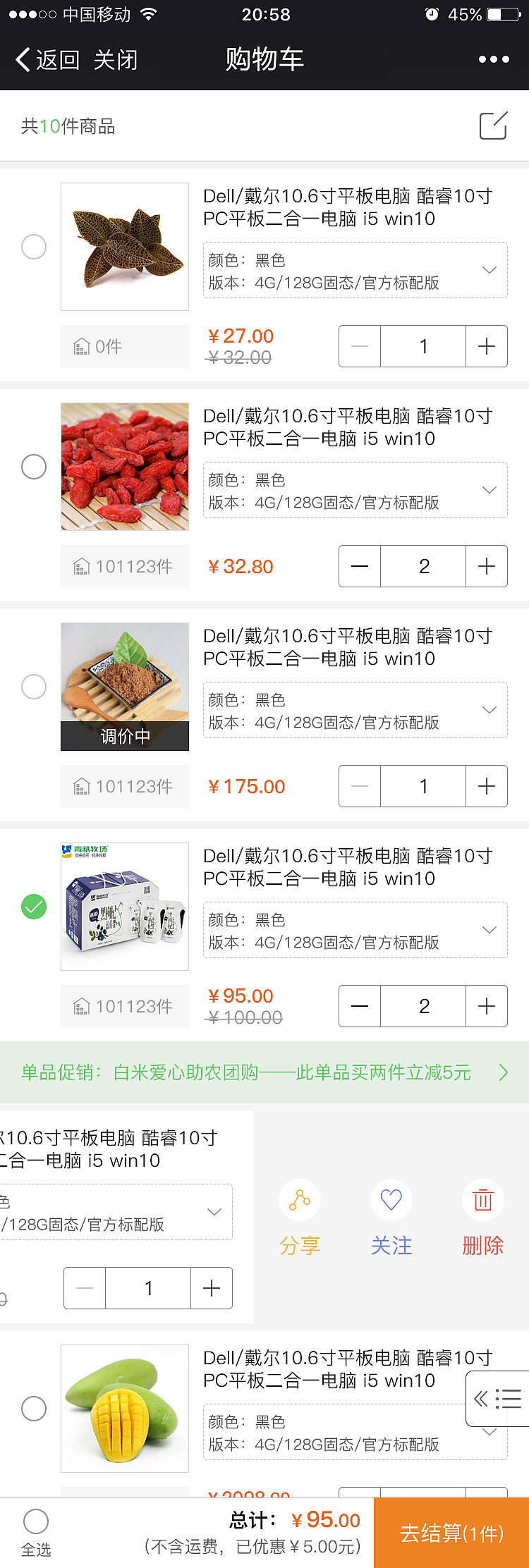Open the share (分享) icon for the swiped item

pyautogui.click(x=299, y=1200)
